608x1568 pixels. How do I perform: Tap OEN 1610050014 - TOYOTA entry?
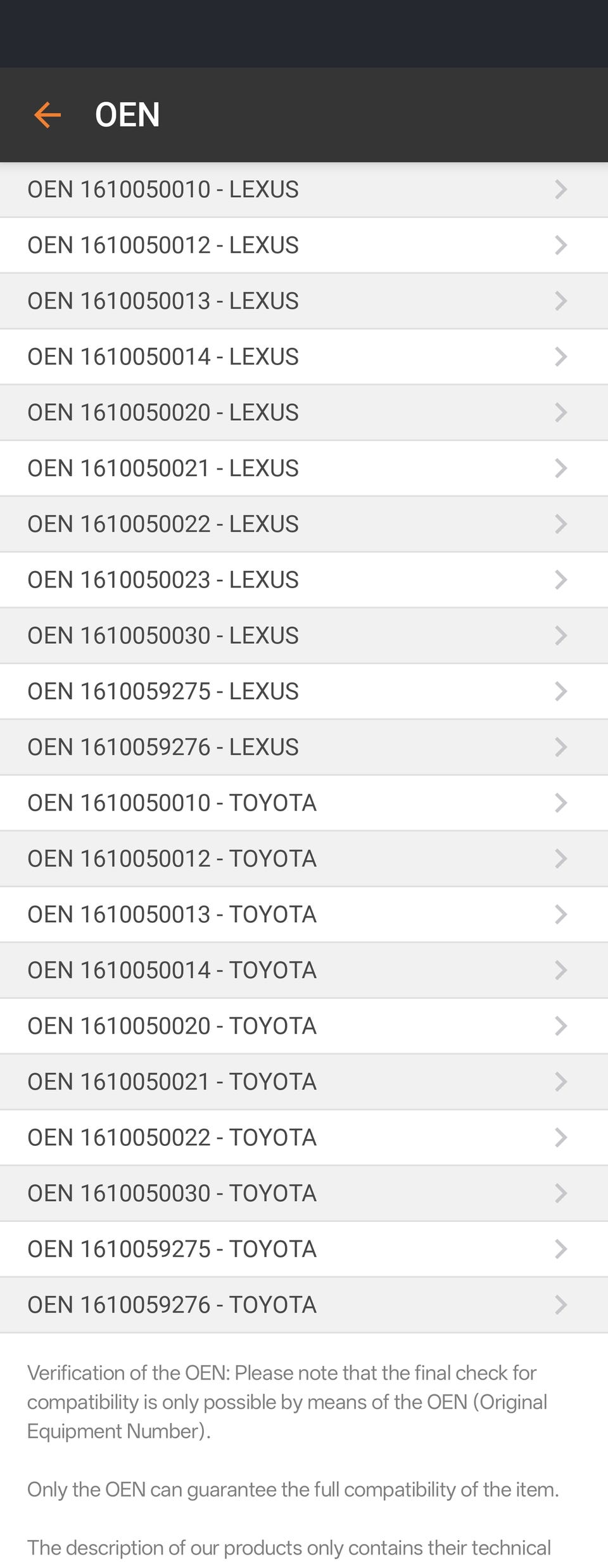pyautogui.click(x=304, y=970)
